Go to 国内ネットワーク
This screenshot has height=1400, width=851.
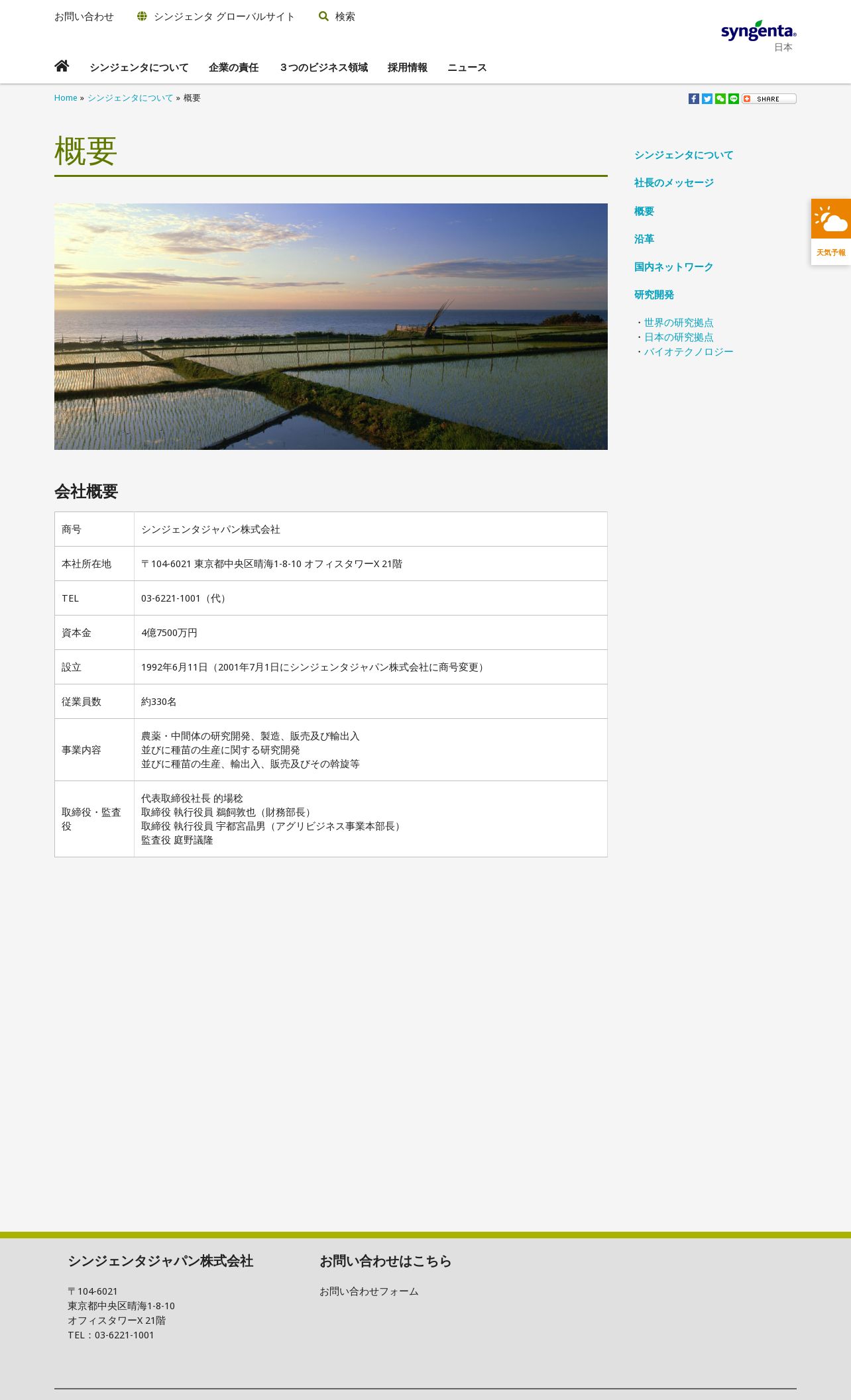click(674, 267)
